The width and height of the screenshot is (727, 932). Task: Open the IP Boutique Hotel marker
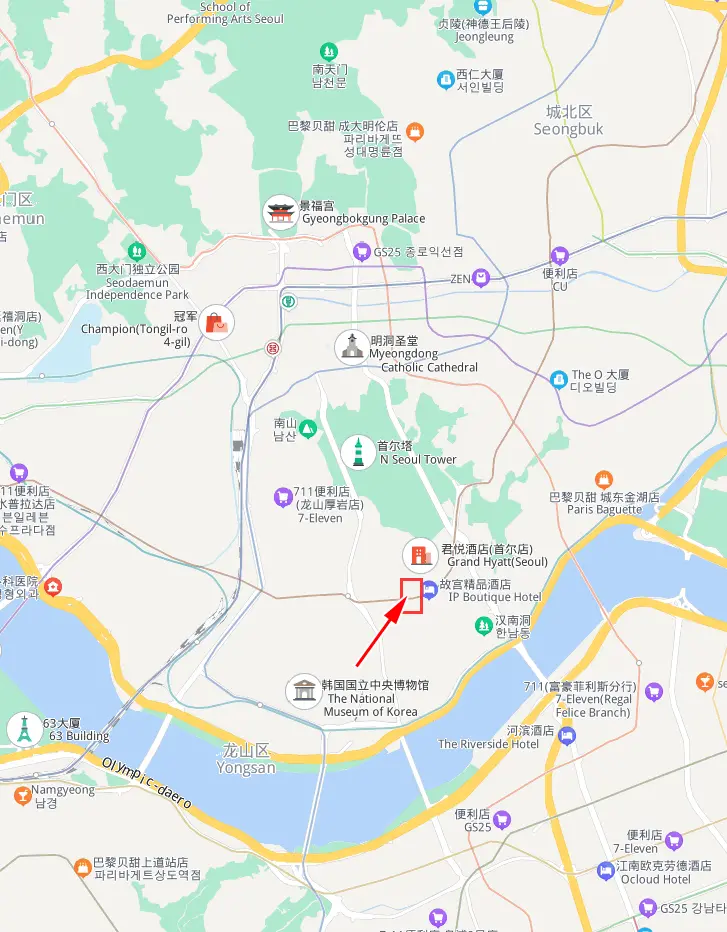(x=430, y=589)
